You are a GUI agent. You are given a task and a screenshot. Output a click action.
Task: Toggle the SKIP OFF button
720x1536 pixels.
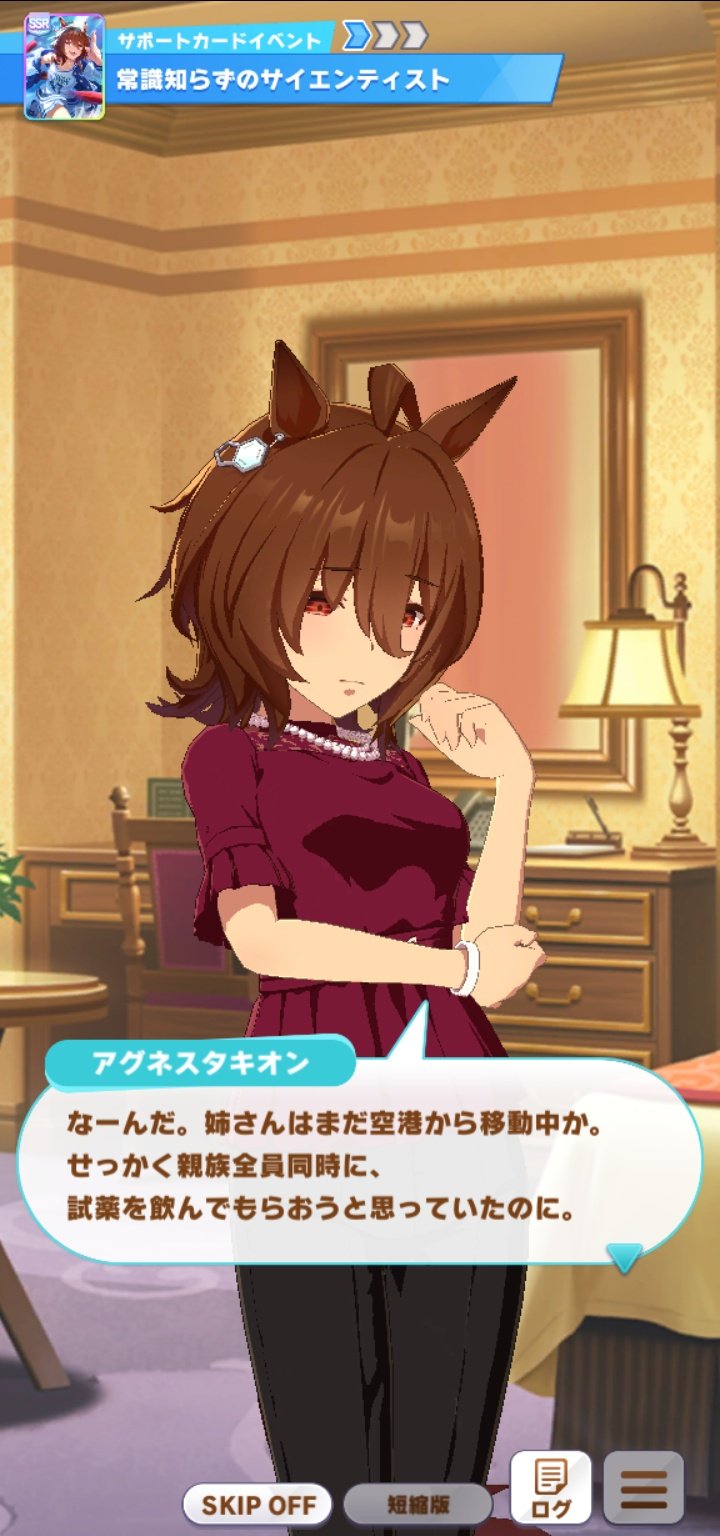pyautogui.click(x=257, y=1505)
